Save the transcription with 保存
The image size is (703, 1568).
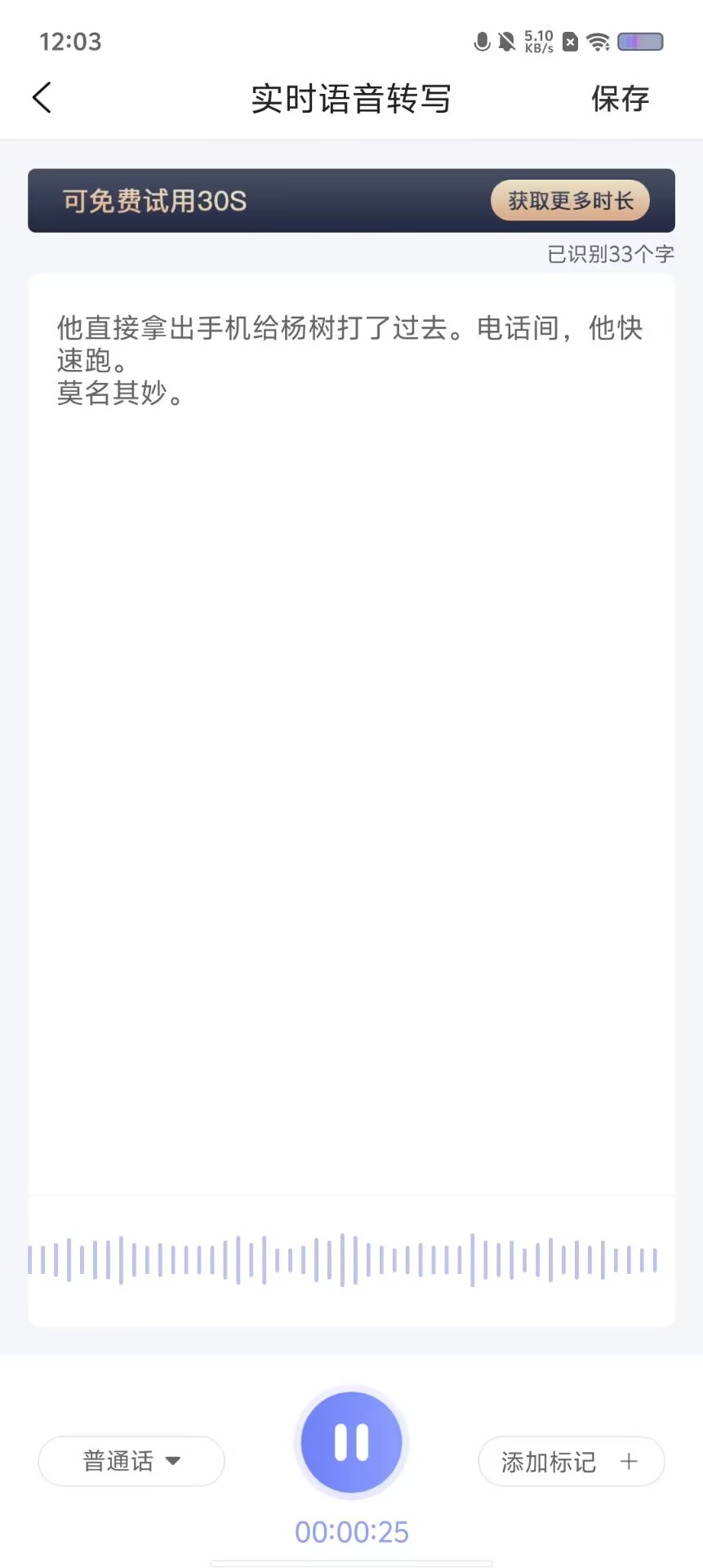(x=620, y=99)
